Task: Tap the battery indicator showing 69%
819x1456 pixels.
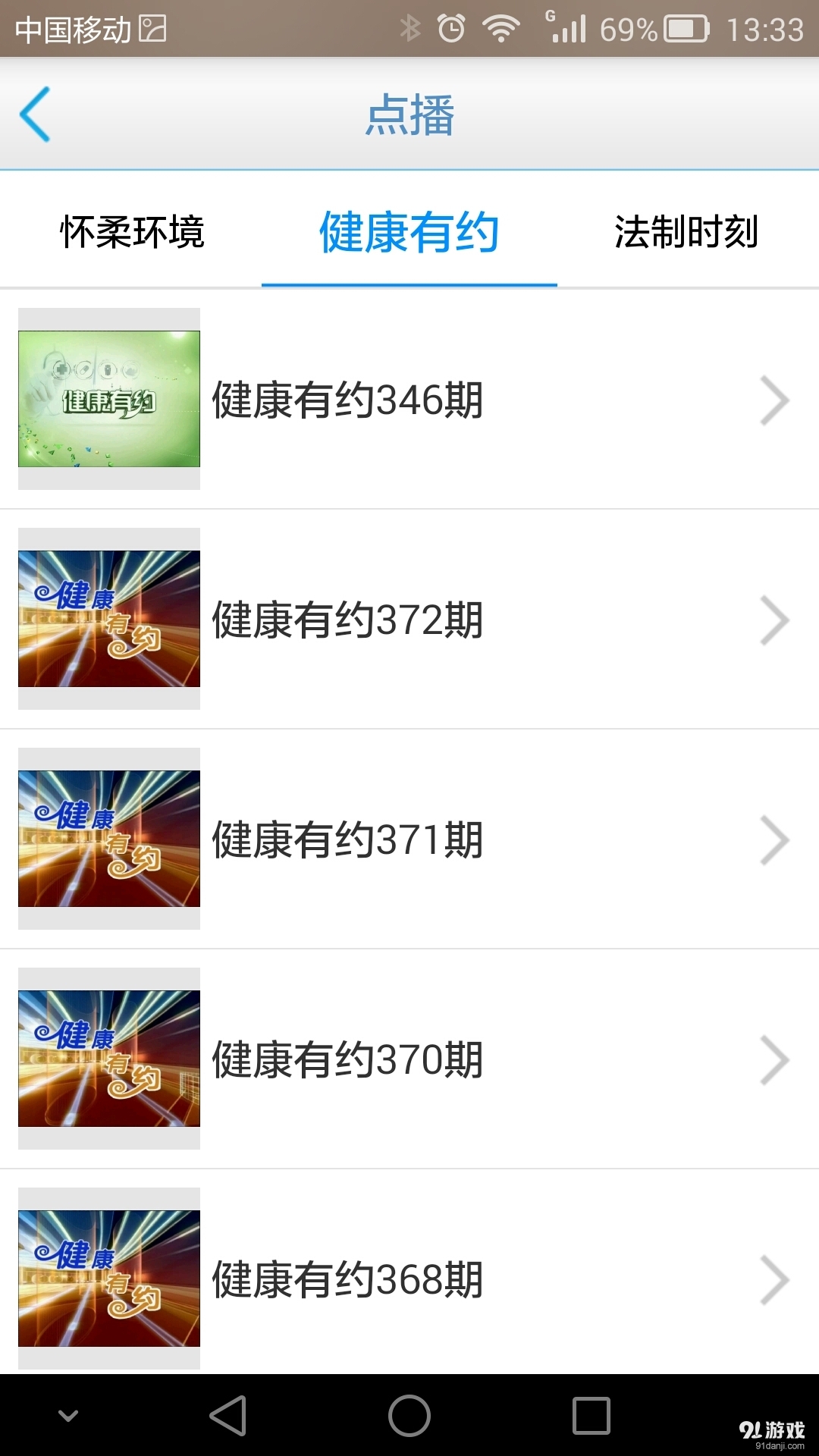Action: [677, 29]
